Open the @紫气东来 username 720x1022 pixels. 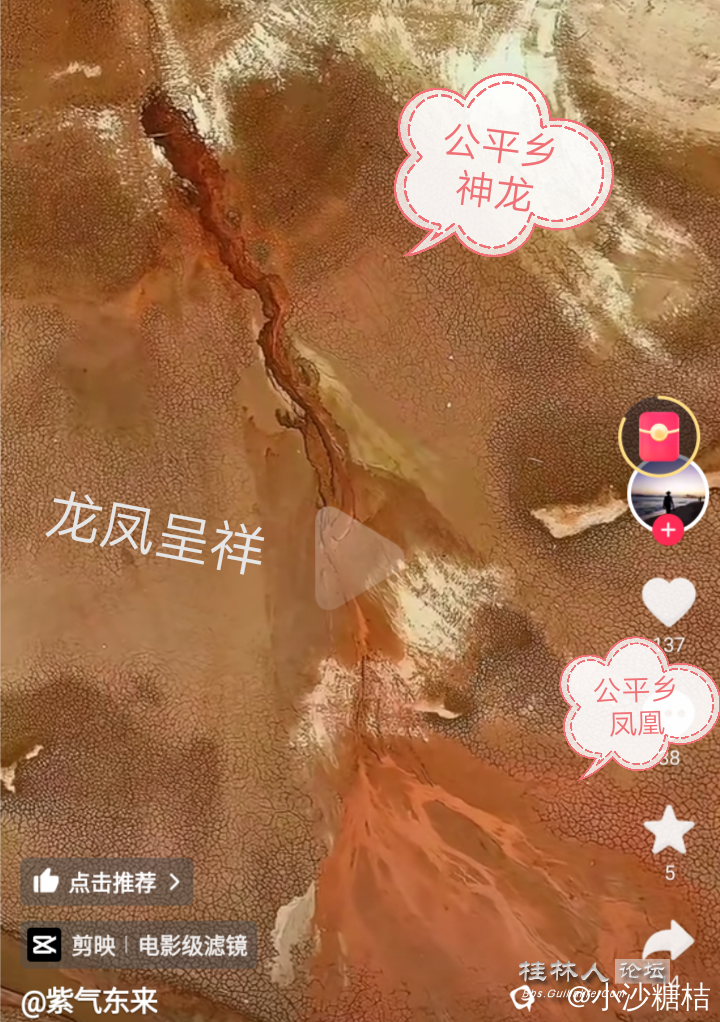[x=90, y=1001]
